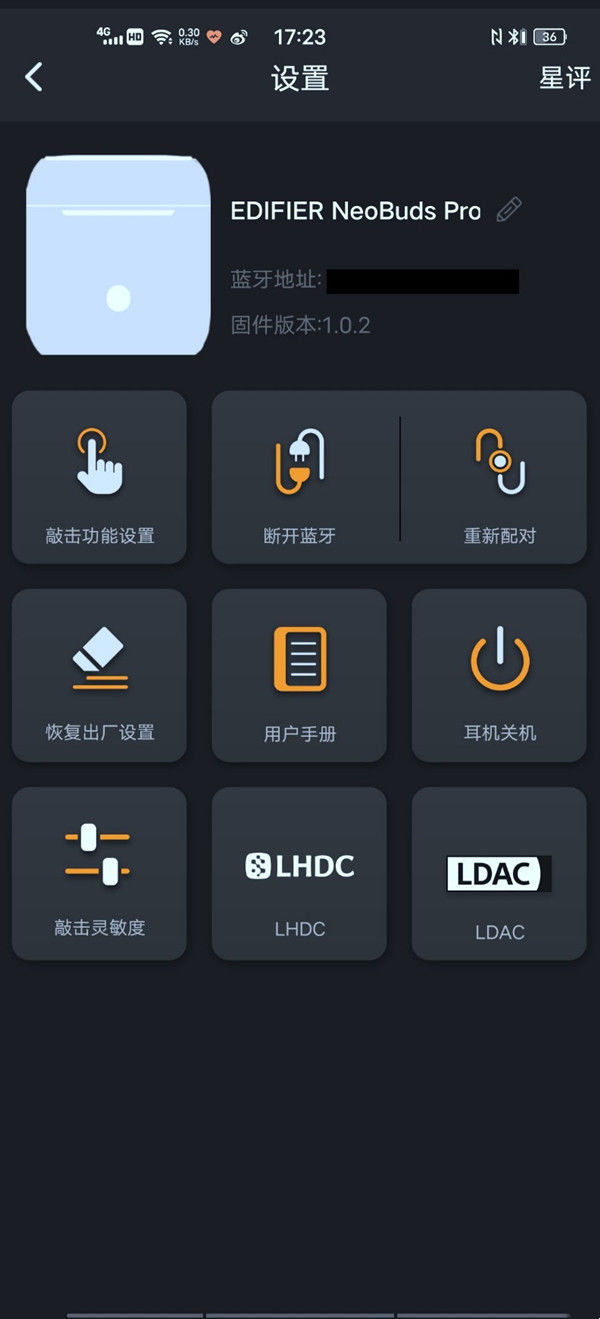Choose 恢复出厂设置 factory reset
600x1319 pixels.
(99, 675)
